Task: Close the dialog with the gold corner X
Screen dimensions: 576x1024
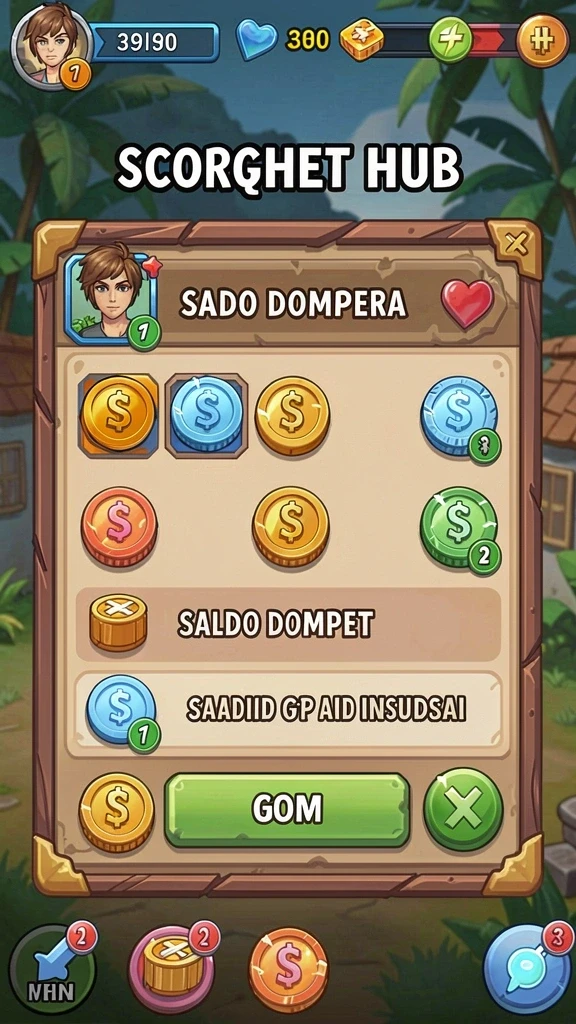Action: coord(516,246)
